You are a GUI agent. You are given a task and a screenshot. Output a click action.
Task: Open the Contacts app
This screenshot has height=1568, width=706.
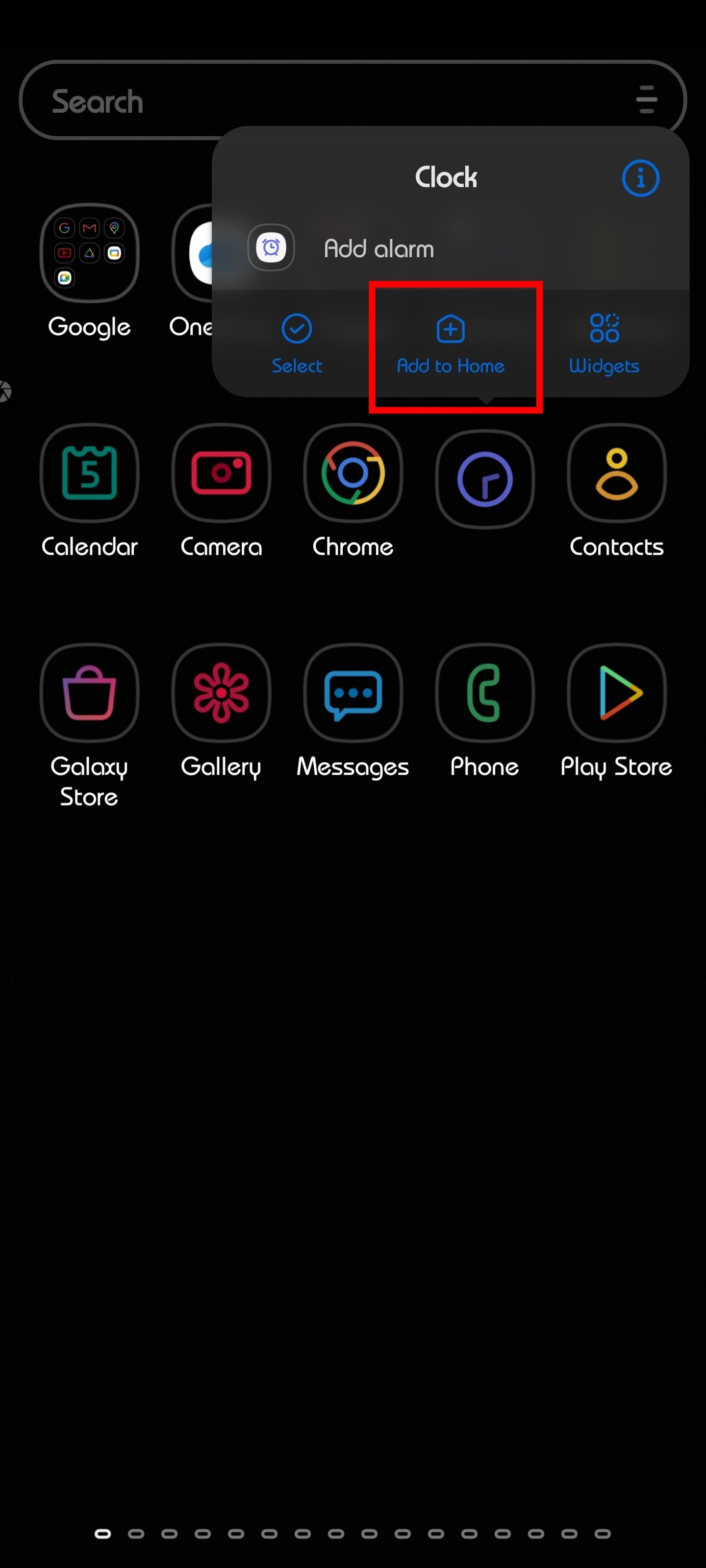click(x=616, y=474)
